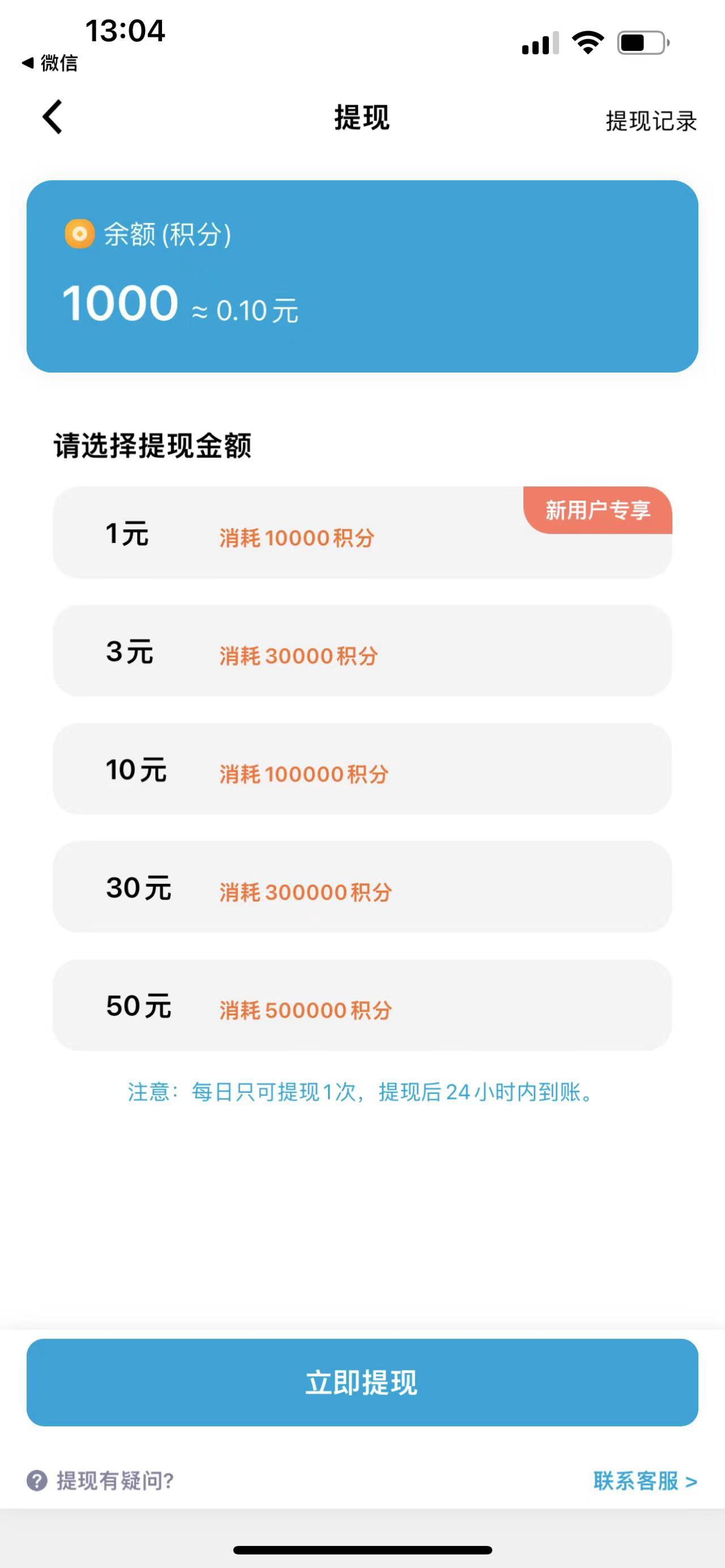Tap the Wi-Fi icon in status bar

tap(586, 42)
